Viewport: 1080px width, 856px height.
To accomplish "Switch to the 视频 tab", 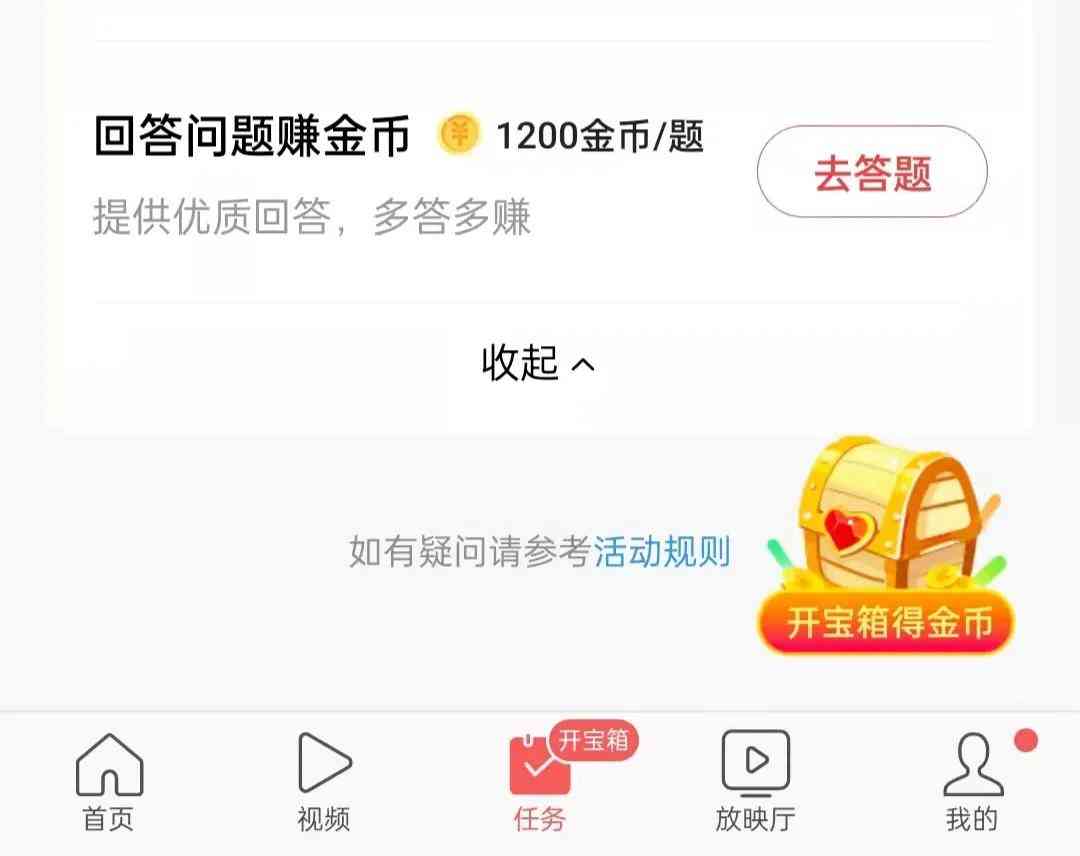I will click(324, 783).
